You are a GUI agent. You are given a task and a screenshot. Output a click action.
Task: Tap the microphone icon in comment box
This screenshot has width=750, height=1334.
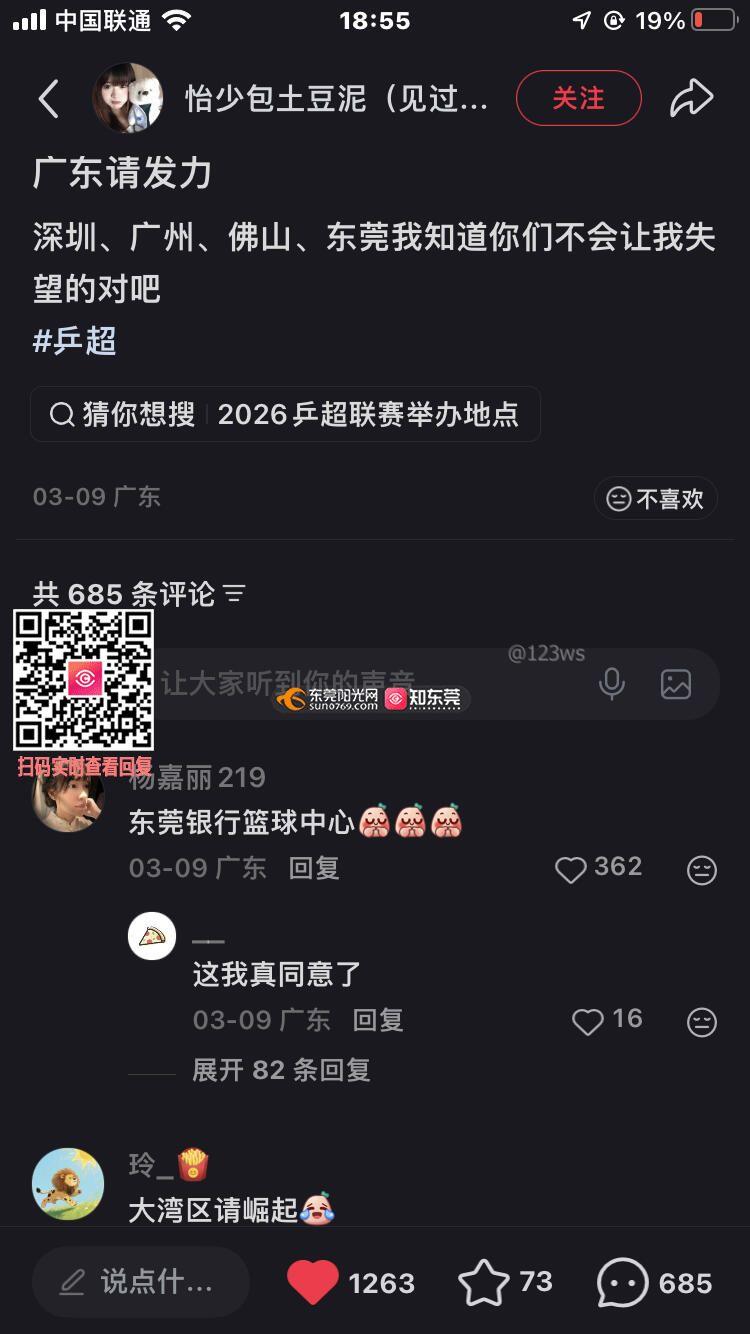tap(612, 684)
